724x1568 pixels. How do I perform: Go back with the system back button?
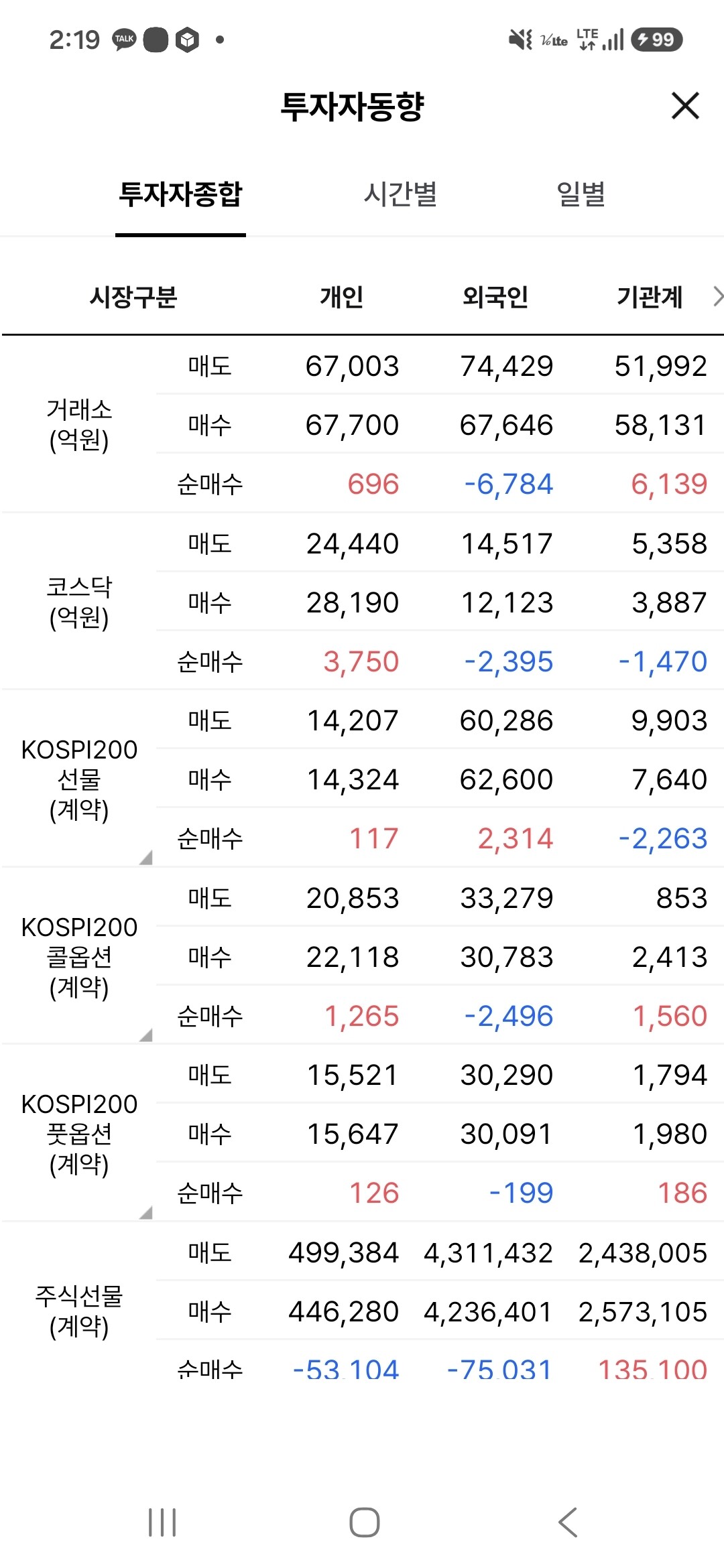[568, 1522]
